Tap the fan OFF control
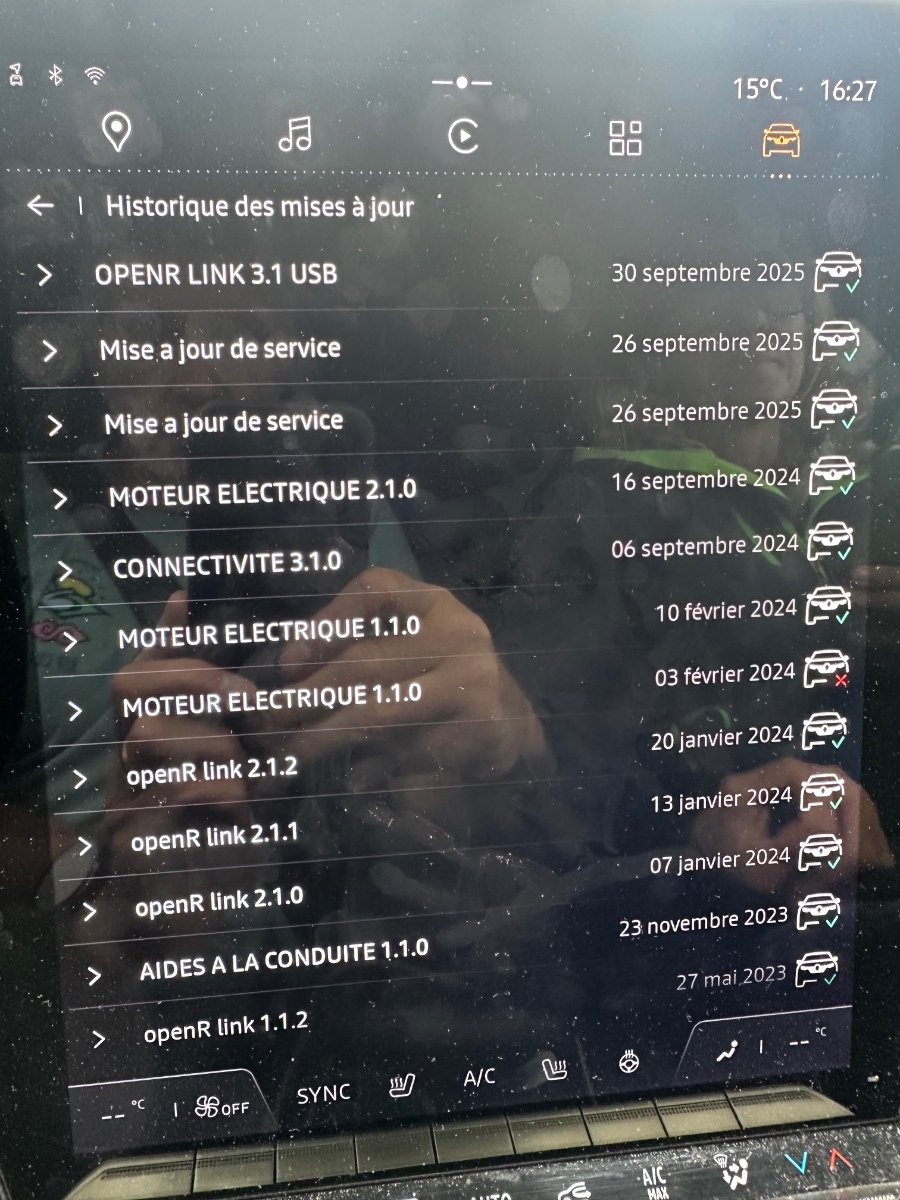 (x=222, y=1108)
